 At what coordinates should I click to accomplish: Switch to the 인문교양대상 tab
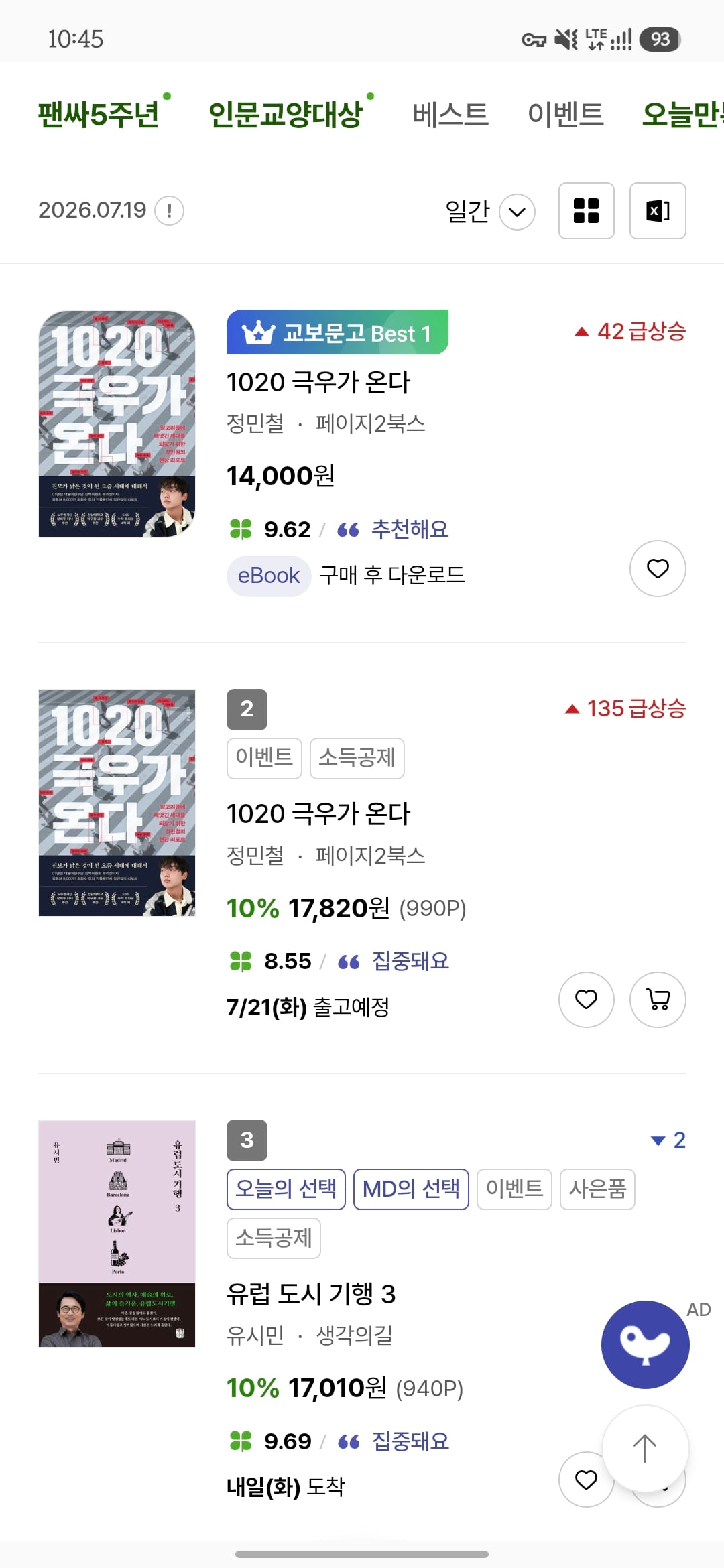point(286,115)
